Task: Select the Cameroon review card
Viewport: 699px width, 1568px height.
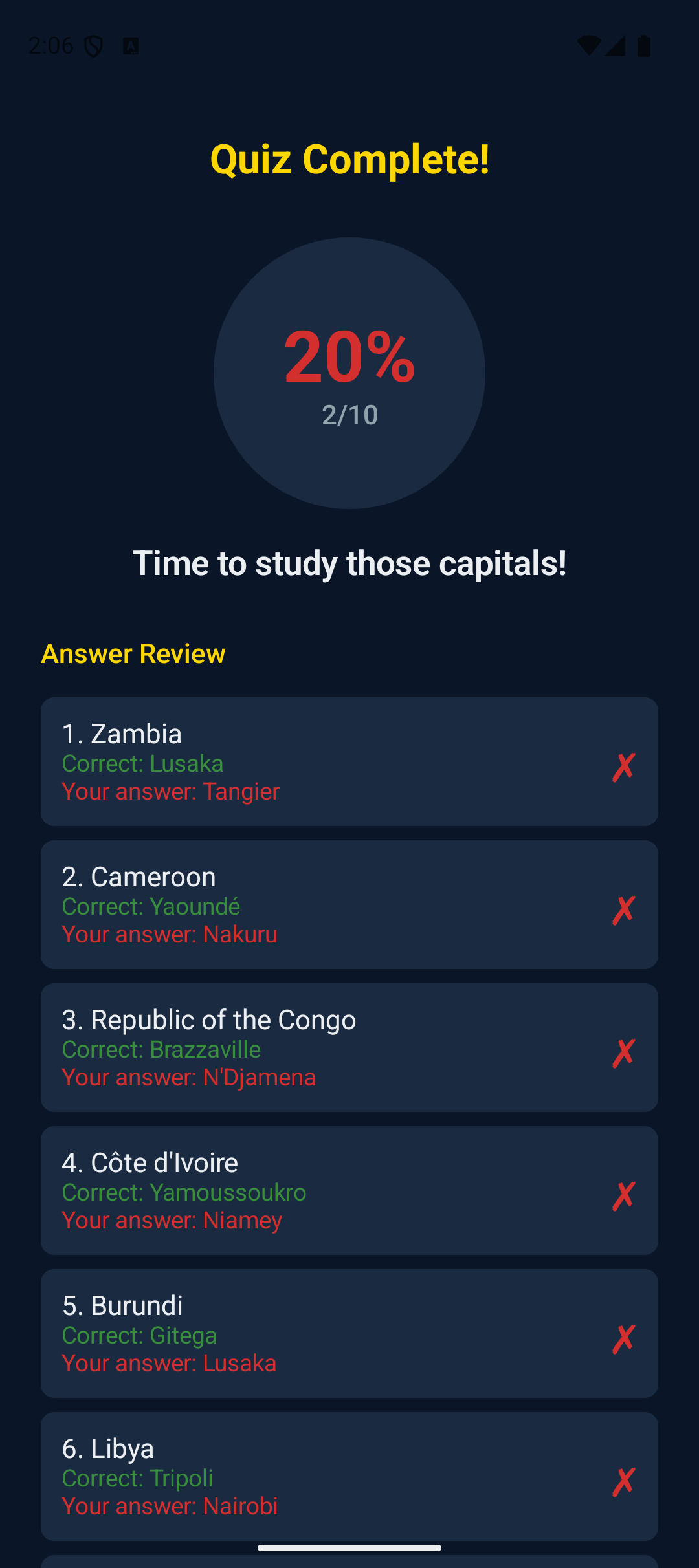Action: click(349, 904)
